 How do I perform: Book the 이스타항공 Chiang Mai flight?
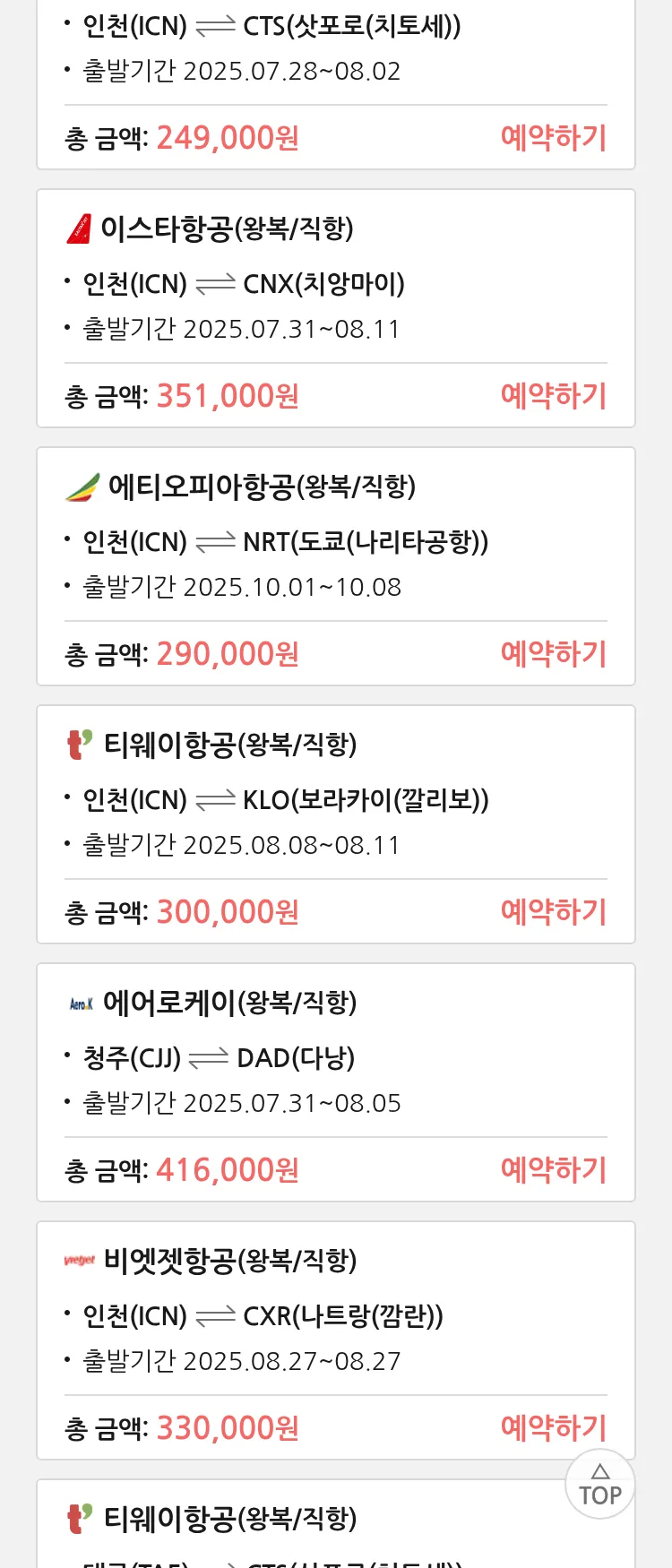coord(553,396)
